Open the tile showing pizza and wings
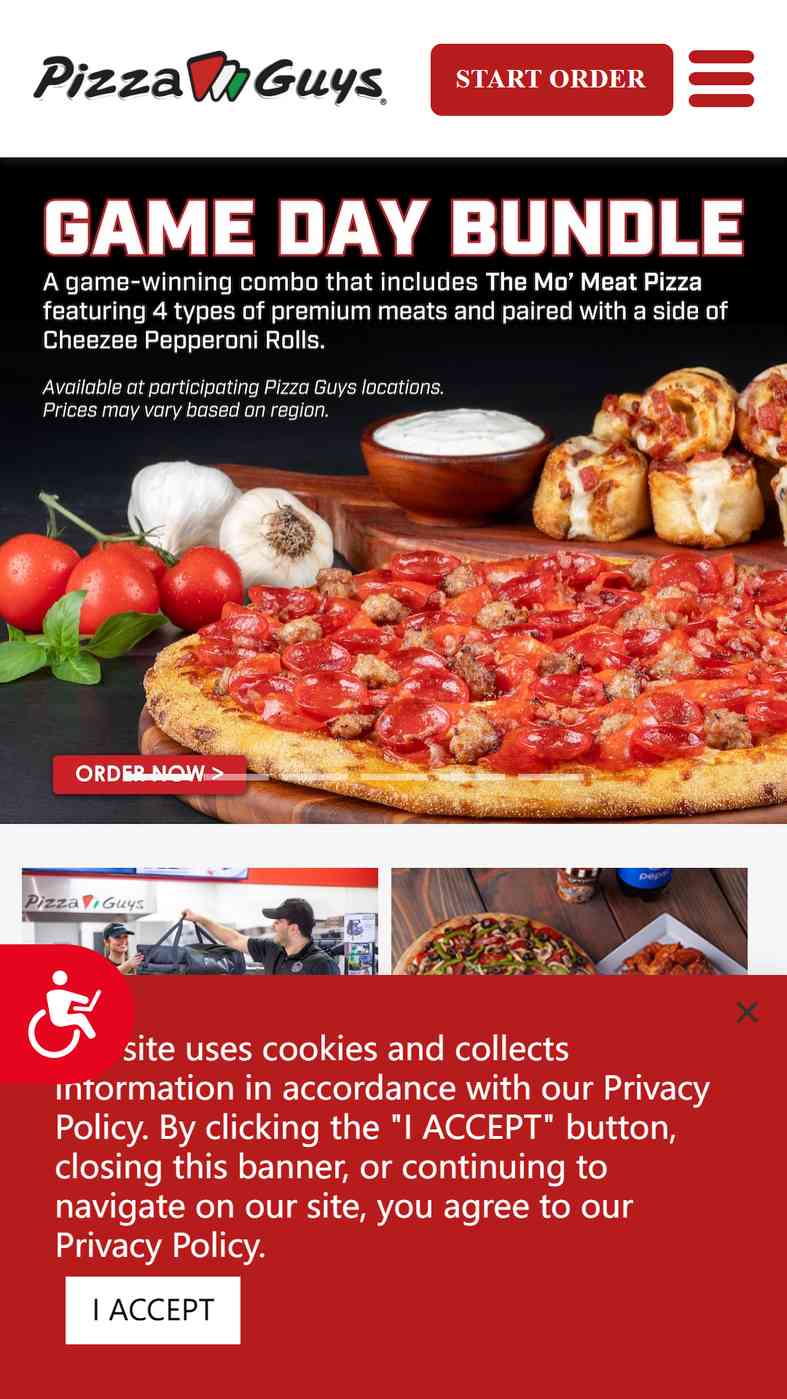The image size is (787, 1399). (x=569, y=921)
